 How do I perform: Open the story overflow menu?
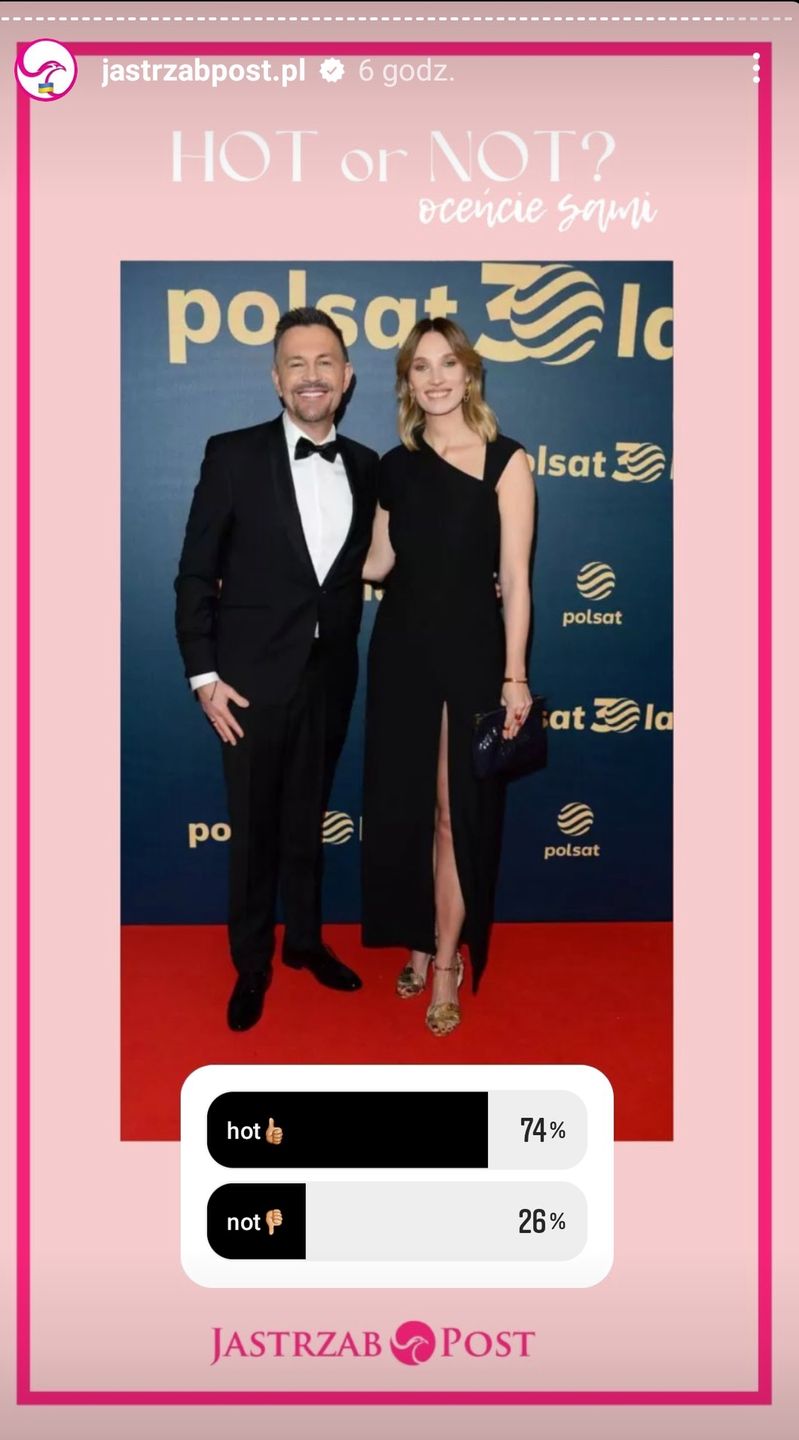coord(756,68)
